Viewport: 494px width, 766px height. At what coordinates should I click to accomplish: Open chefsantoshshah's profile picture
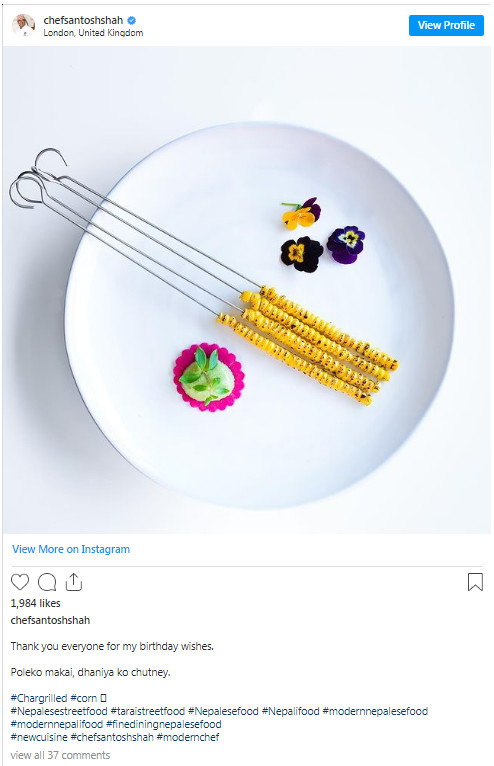[23, 25]
